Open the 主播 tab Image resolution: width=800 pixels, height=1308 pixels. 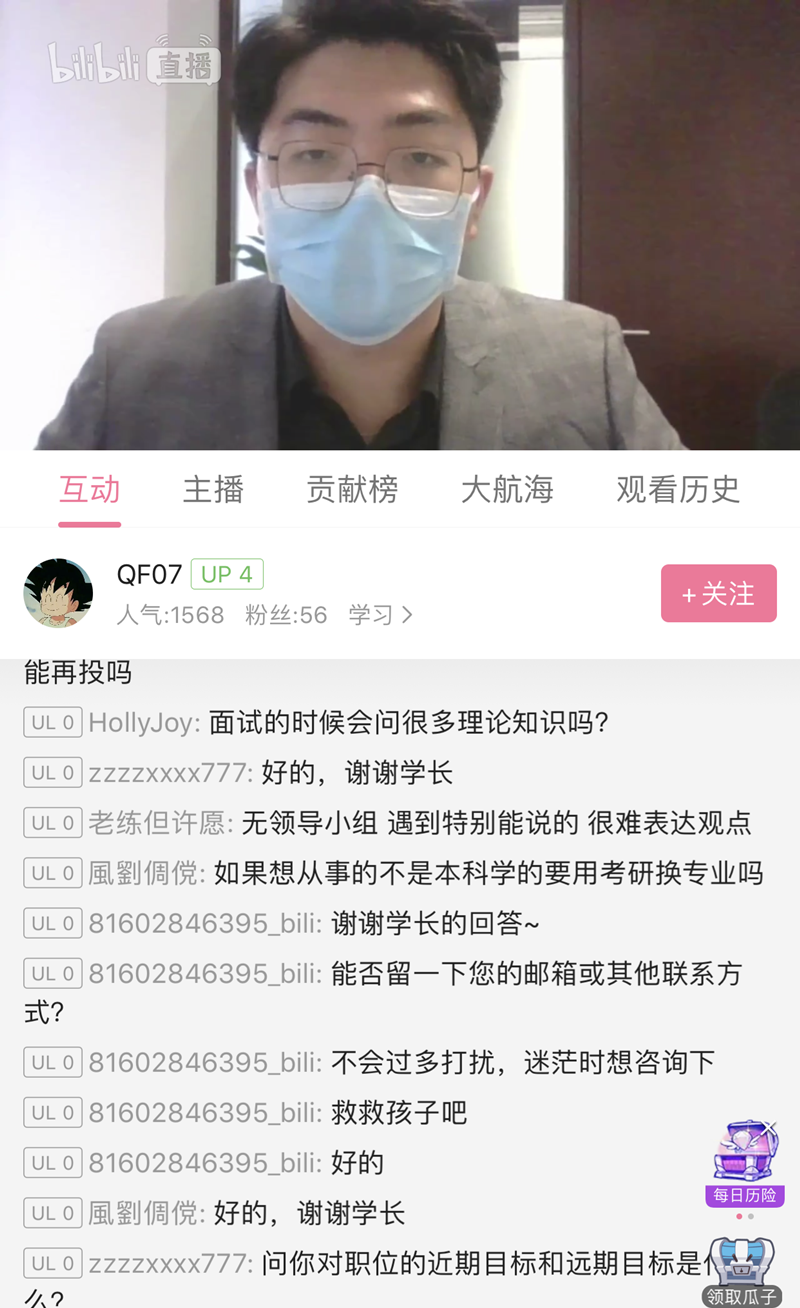(213, 489)
